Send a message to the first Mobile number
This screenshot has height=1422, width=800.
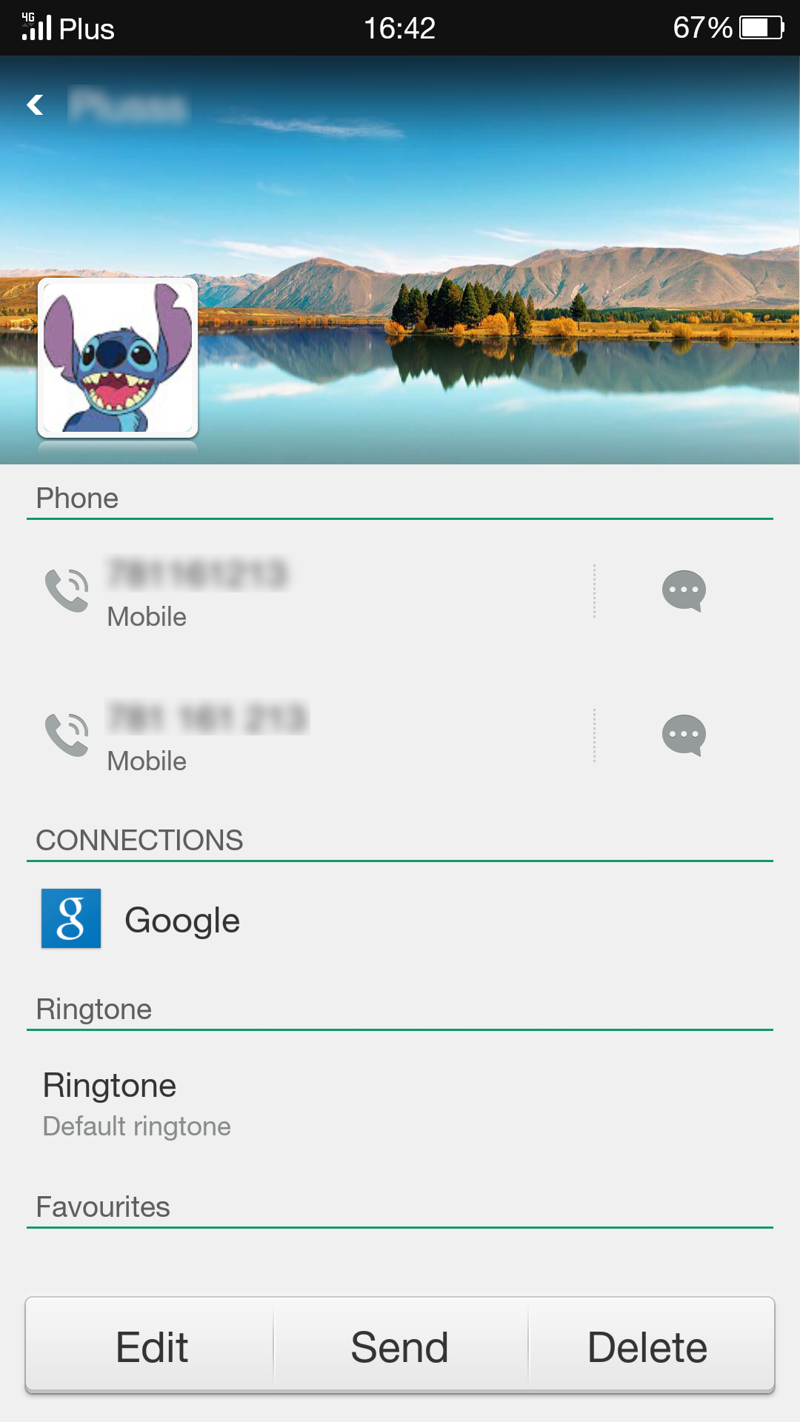[684, 591]
